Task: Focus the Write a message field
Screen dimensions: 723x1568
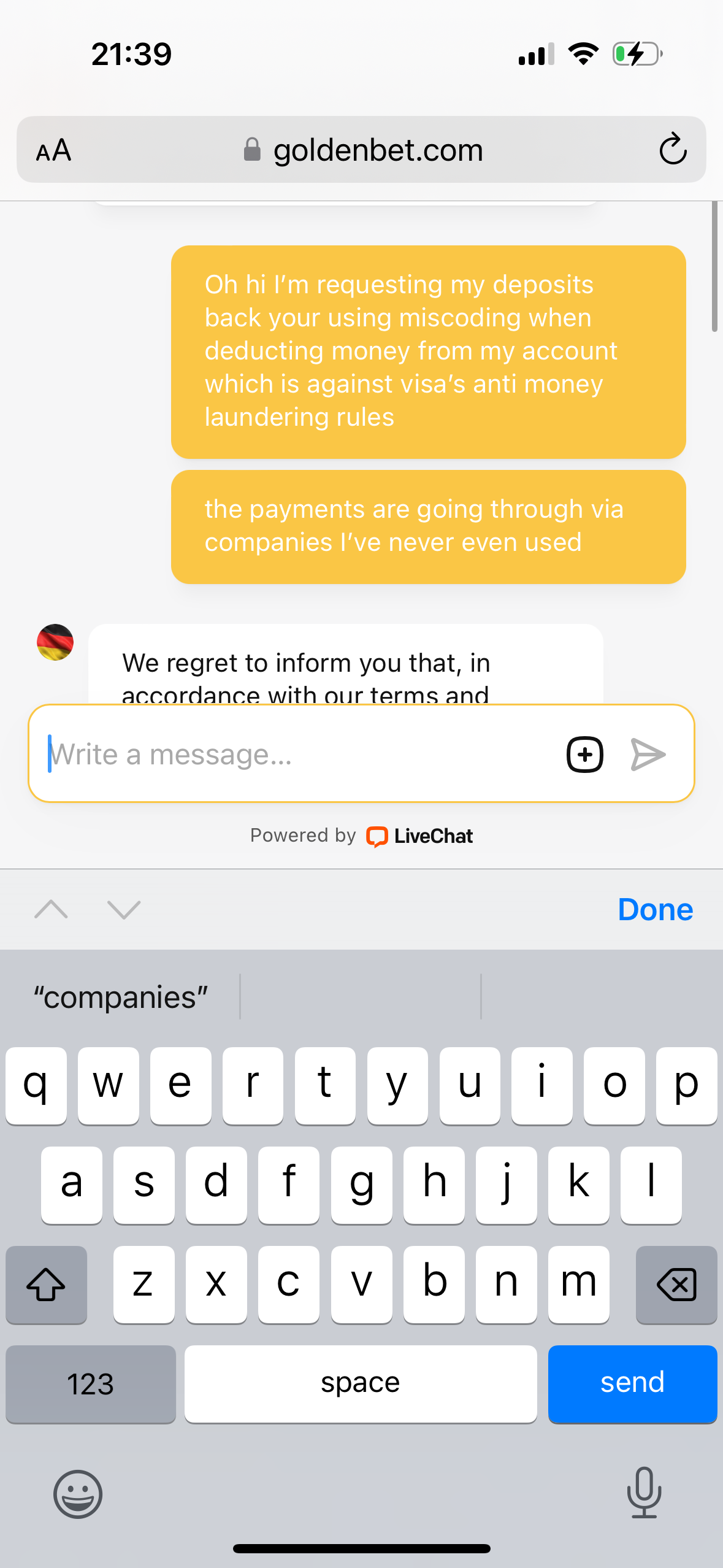Action: click(x=294, y=755)
